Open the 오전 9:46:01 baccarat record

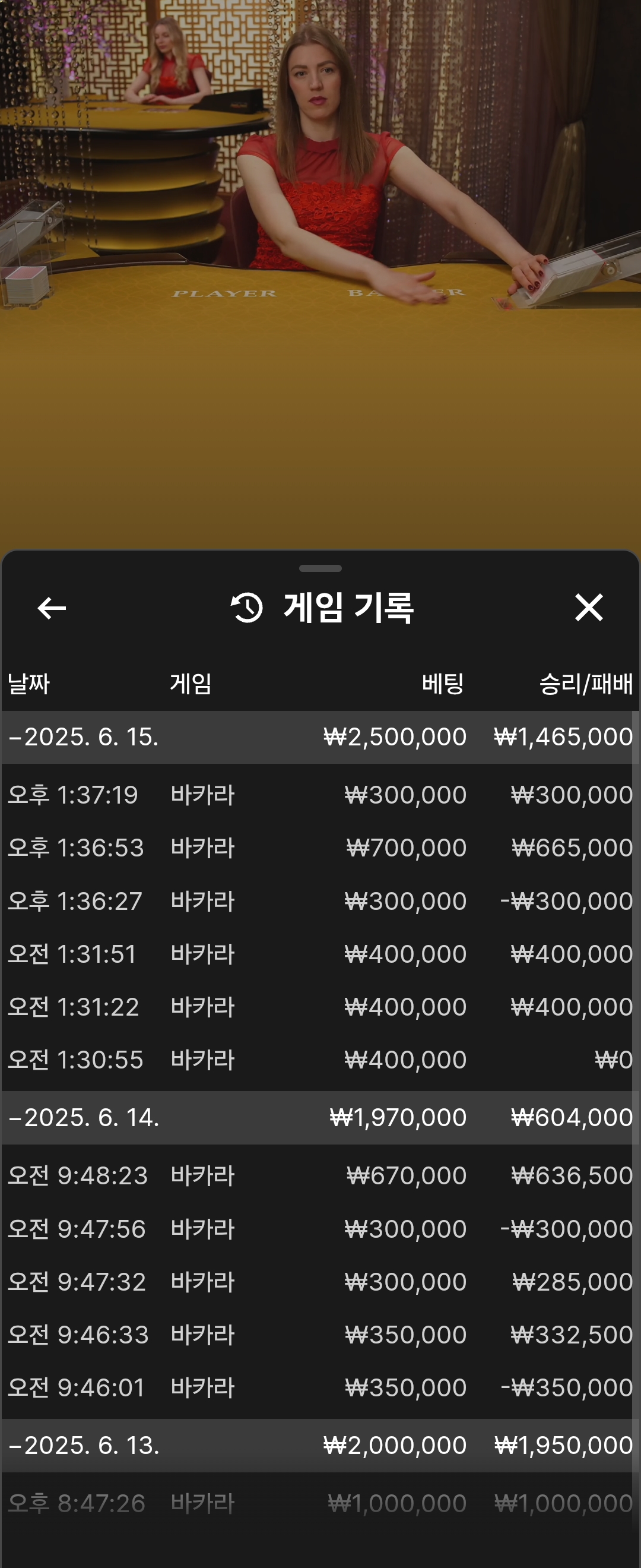(320, 1387)
